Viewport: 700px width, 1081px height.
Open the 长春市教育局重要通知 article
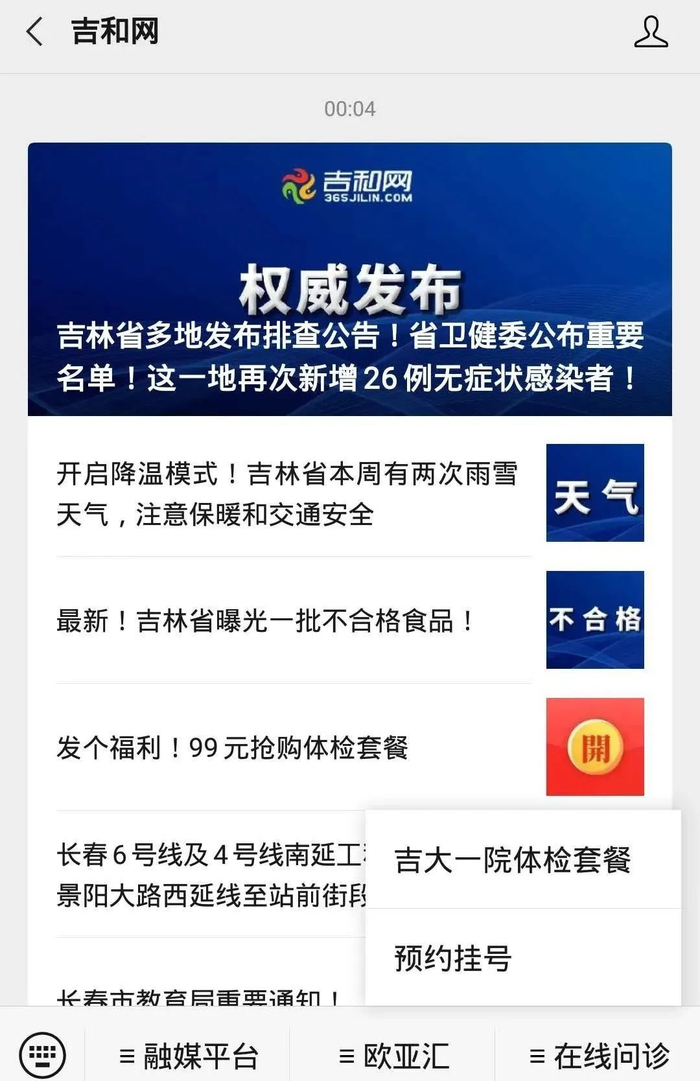click(x=197, y=996)
